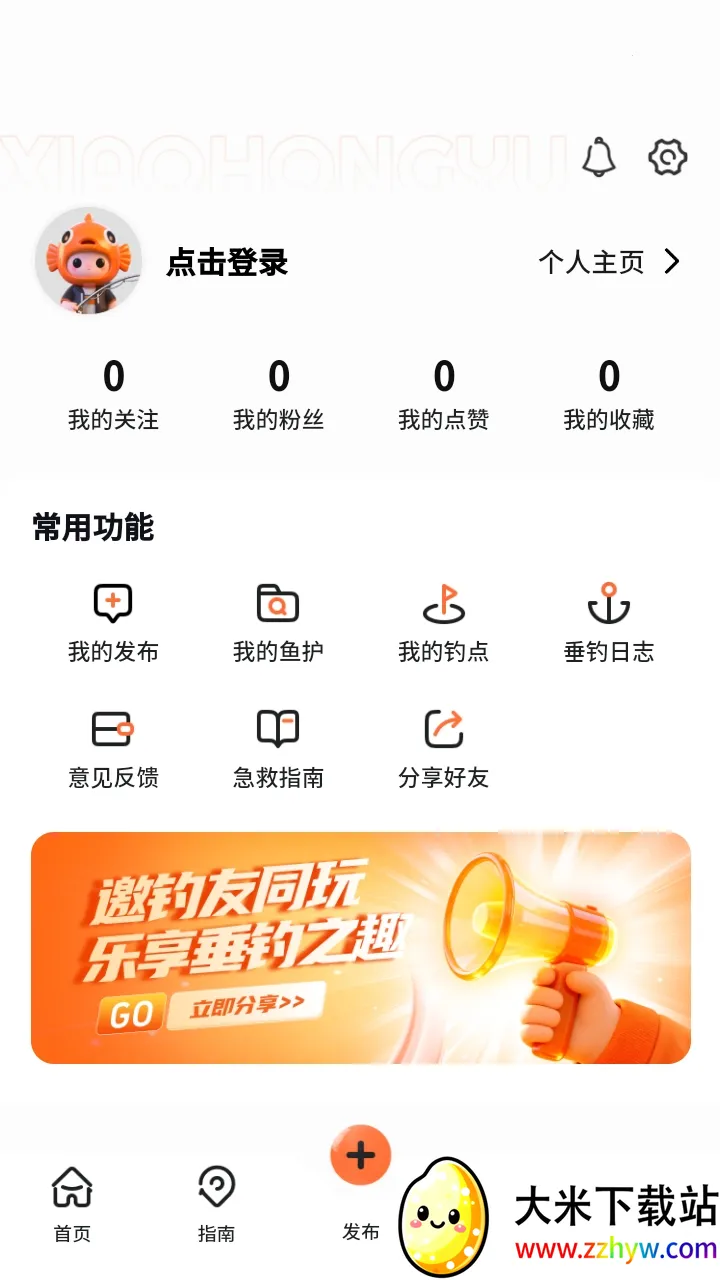Open the settings gear
This screenshot has width=720, height=1280.
667,158
